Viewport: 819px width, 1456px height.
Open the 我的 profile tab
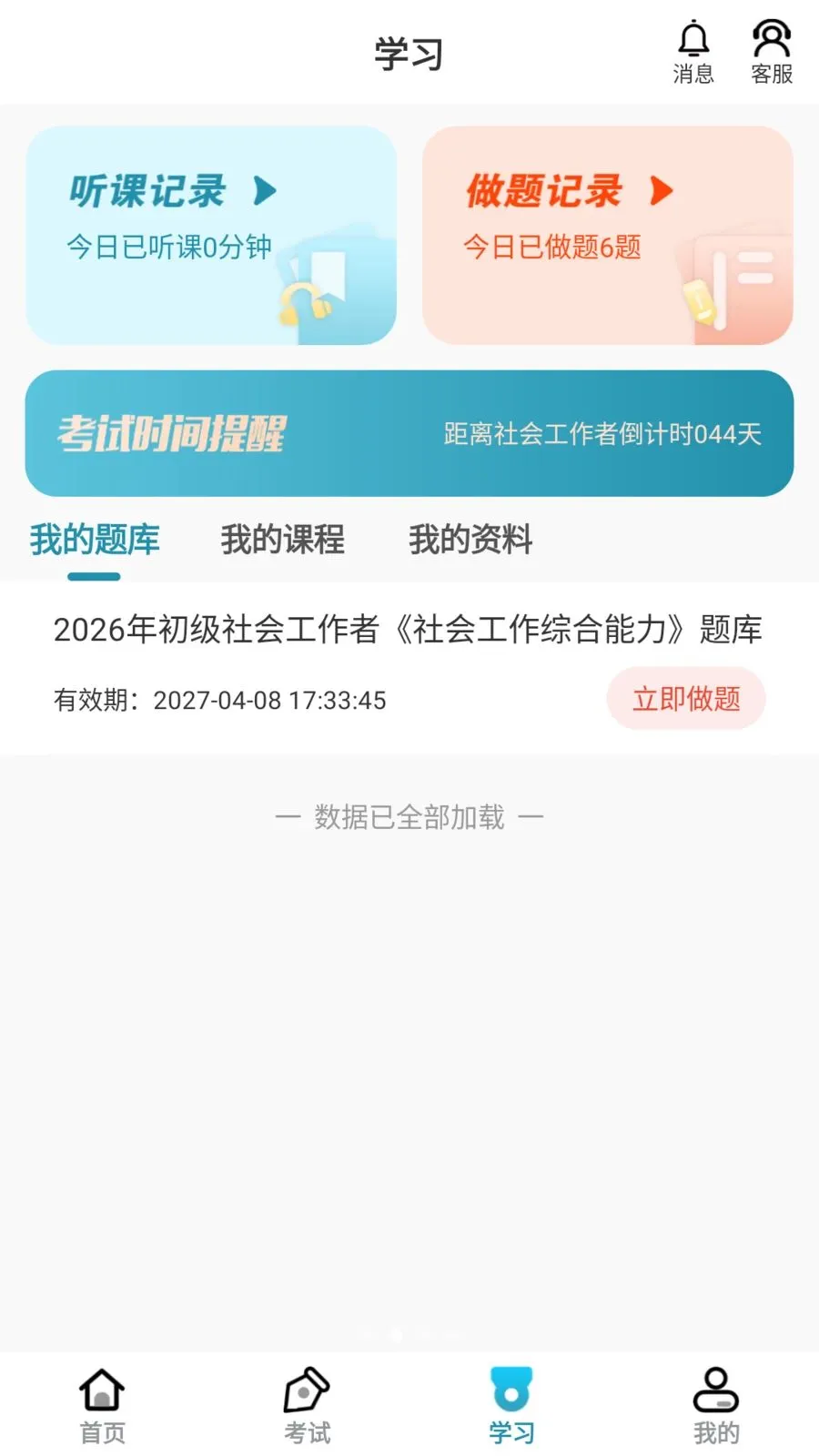716,1407
